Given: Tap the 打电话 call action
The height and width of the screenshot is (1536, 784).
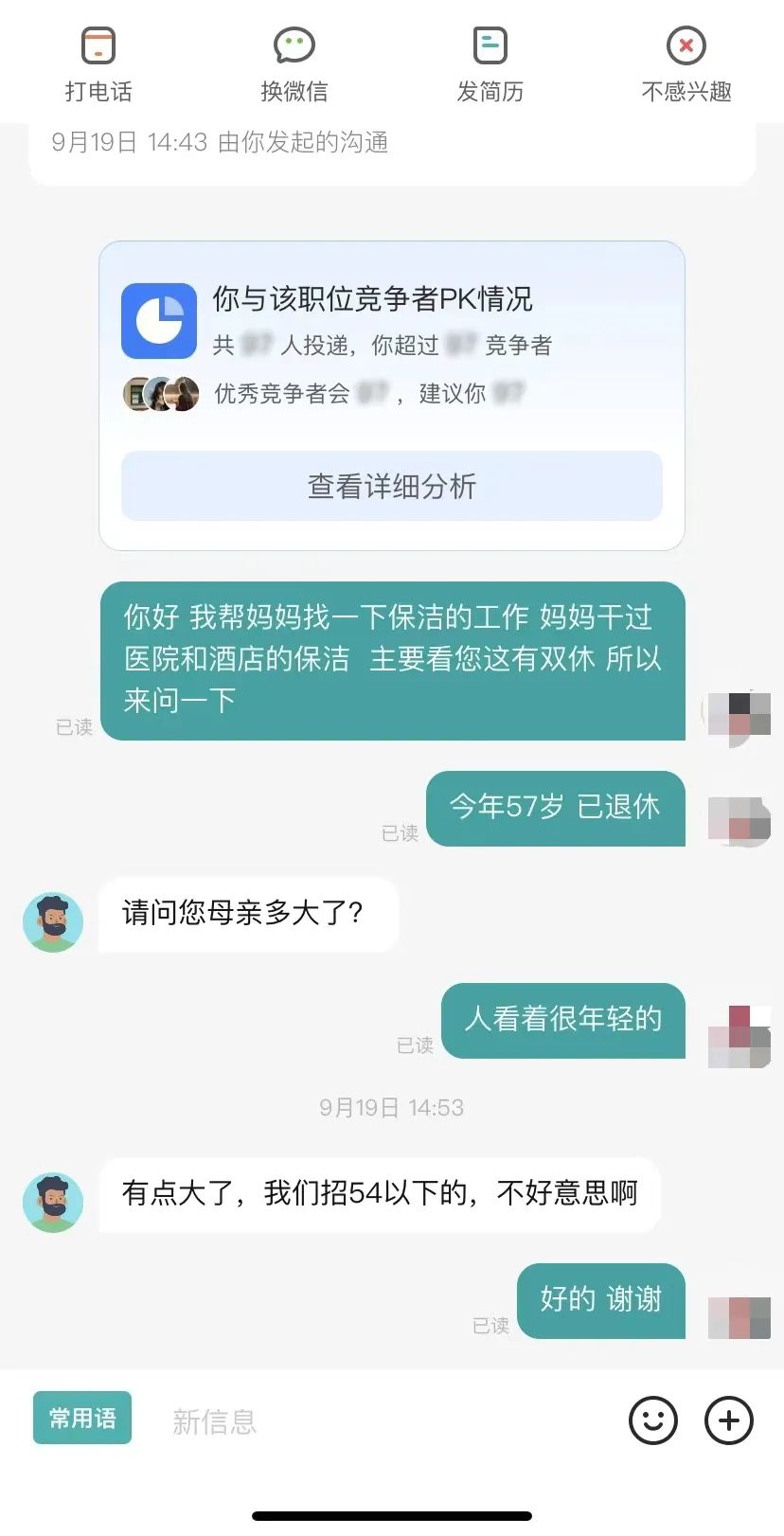Looking at the screenshot, I should (98, 64).
